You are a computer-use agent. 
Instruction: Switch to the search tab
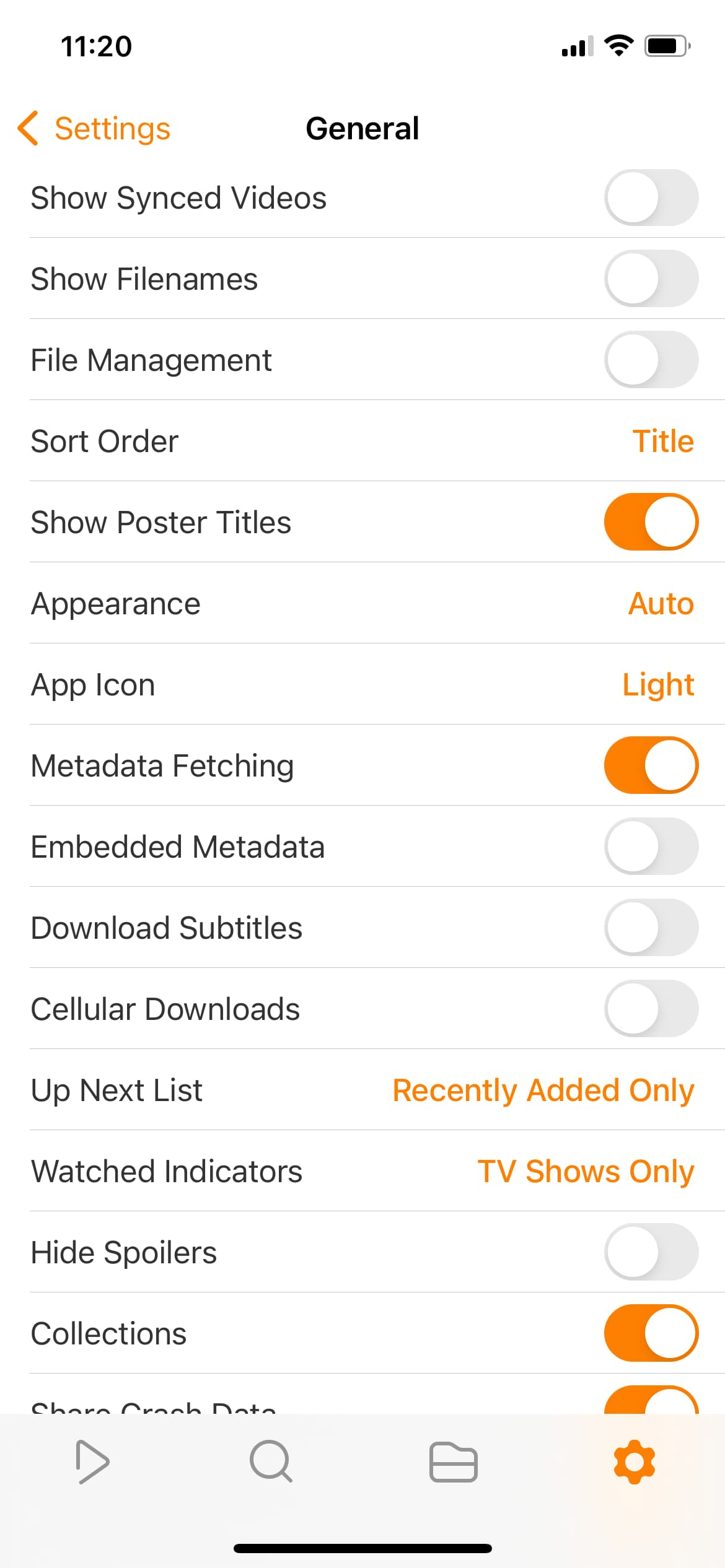271,1463
